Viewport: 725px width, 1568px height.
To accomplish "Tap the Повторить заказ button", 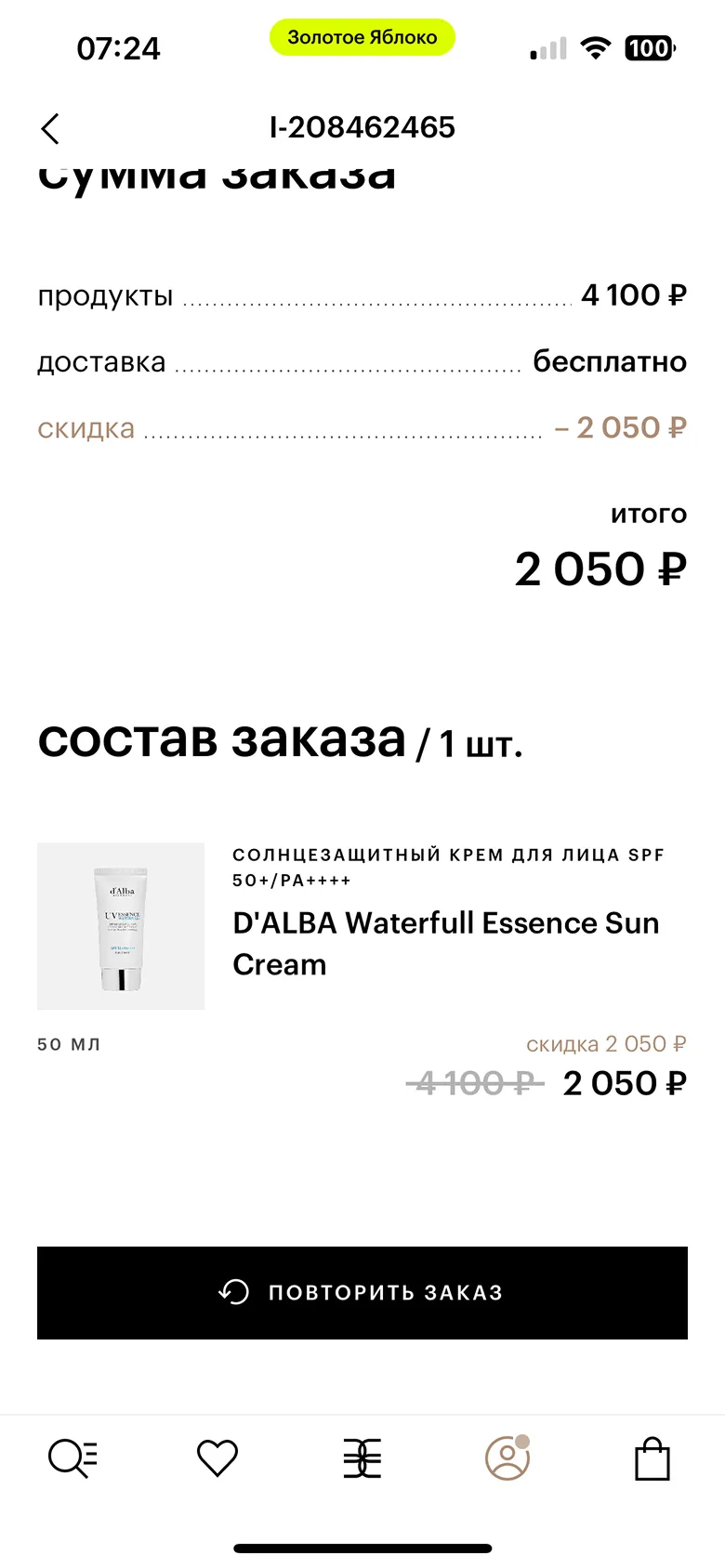I will point(362,1292).
